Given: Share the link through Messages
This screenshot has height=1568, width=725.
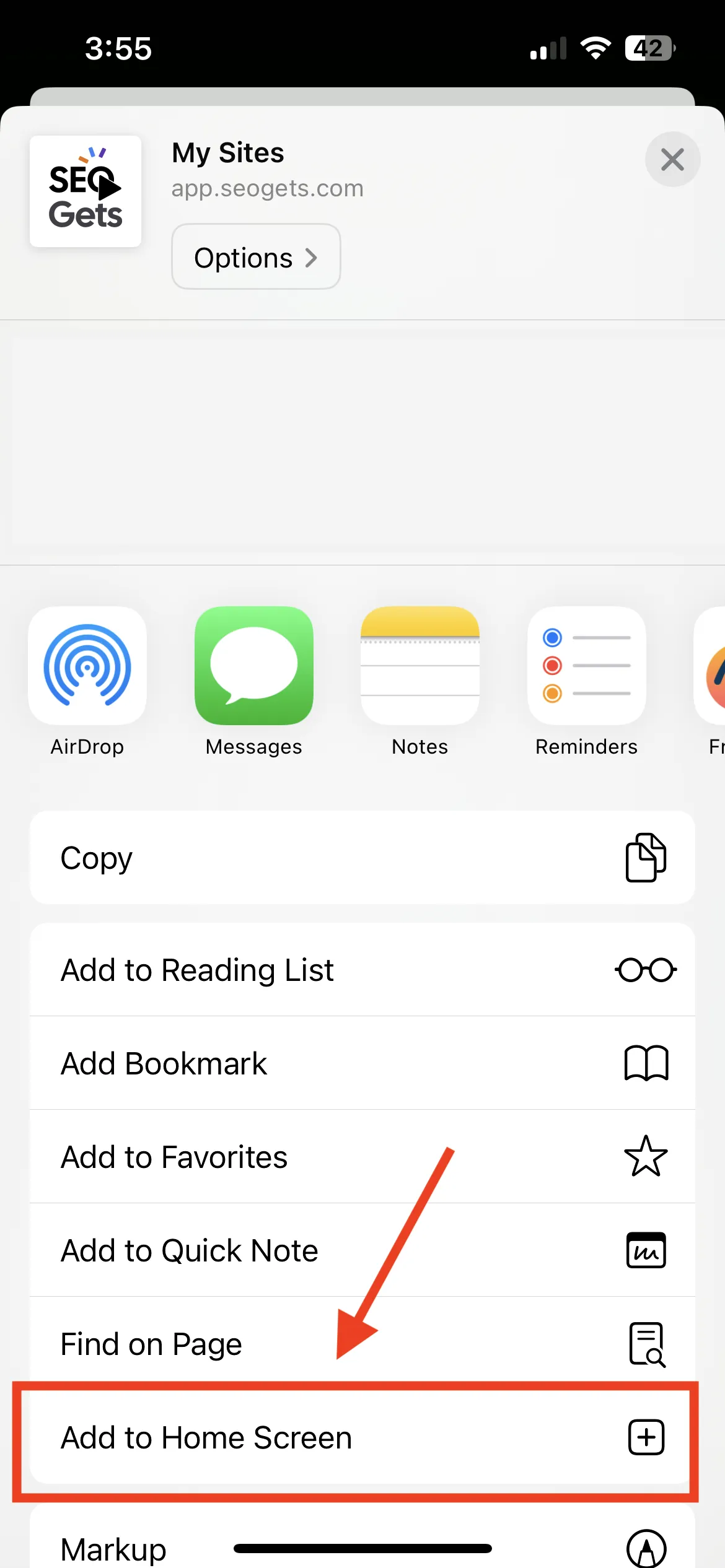Looking at the screenshot, I should point(254,666).
